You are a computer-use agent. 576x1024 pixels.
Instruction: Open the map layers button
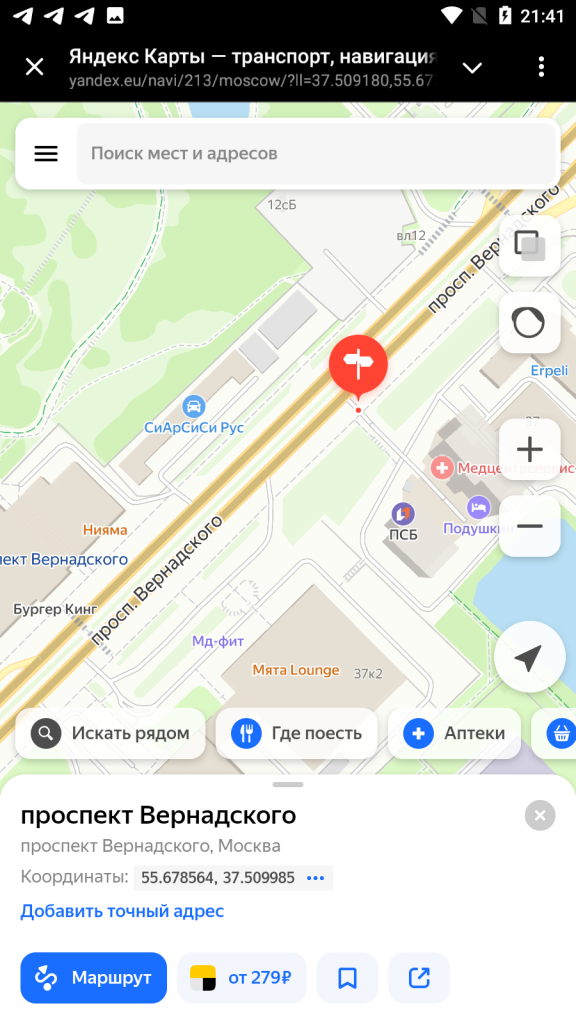pos(530,246)
